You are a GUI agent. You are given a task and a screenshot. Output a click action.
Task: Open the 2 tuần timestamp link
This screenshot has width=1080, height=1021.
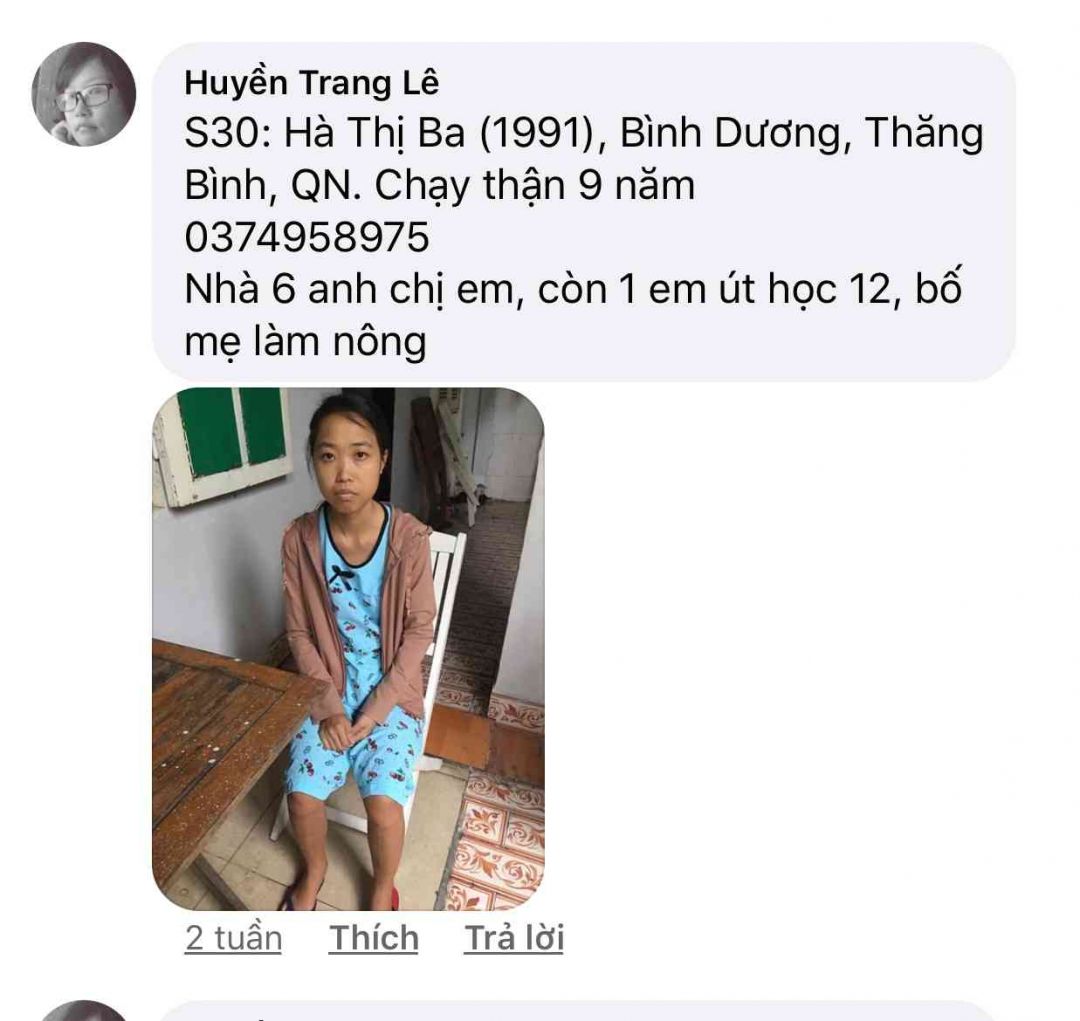[x=233, y=938]
